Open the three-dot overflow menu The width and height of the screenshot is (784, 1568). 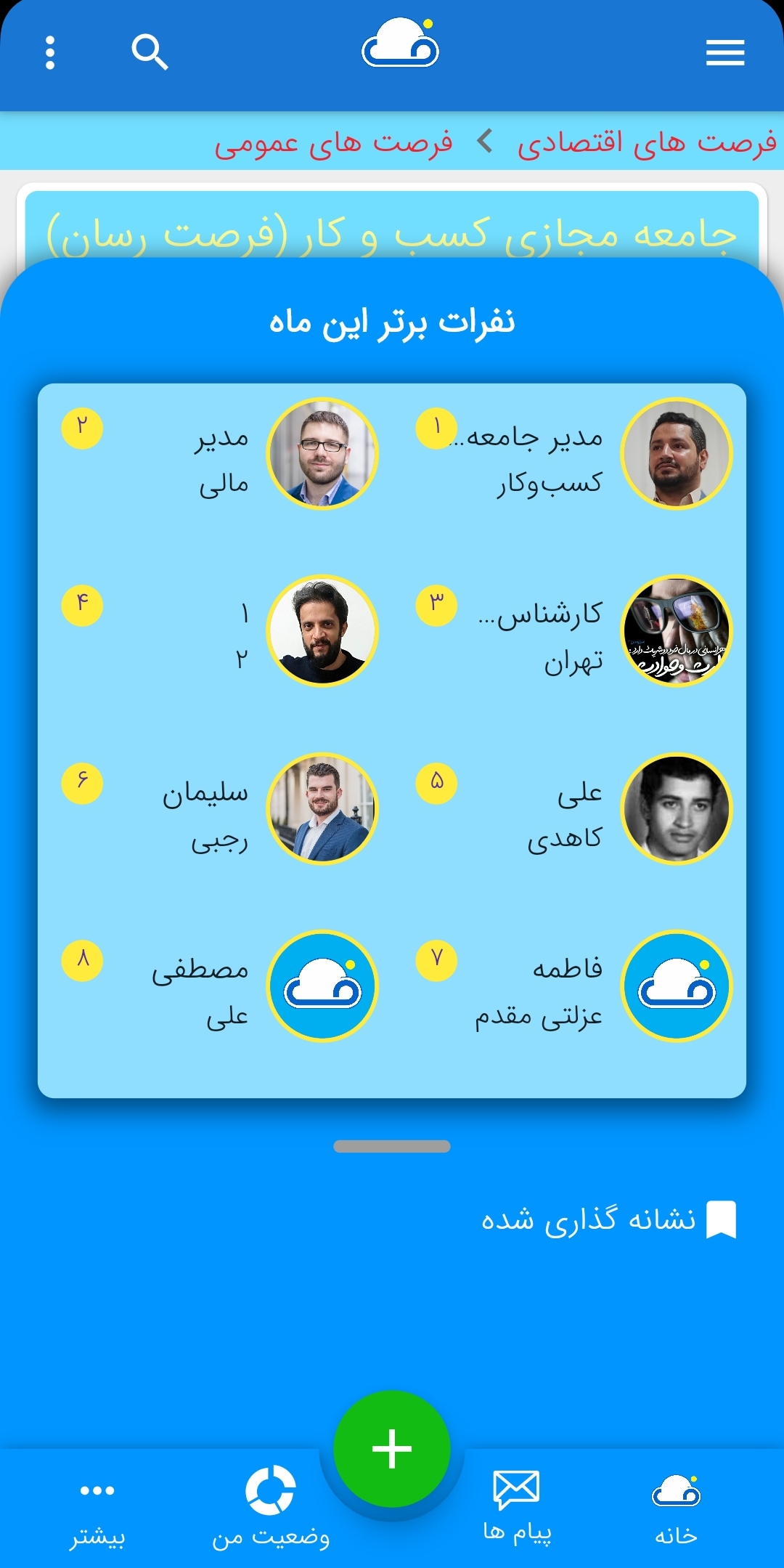click(50, 53)
